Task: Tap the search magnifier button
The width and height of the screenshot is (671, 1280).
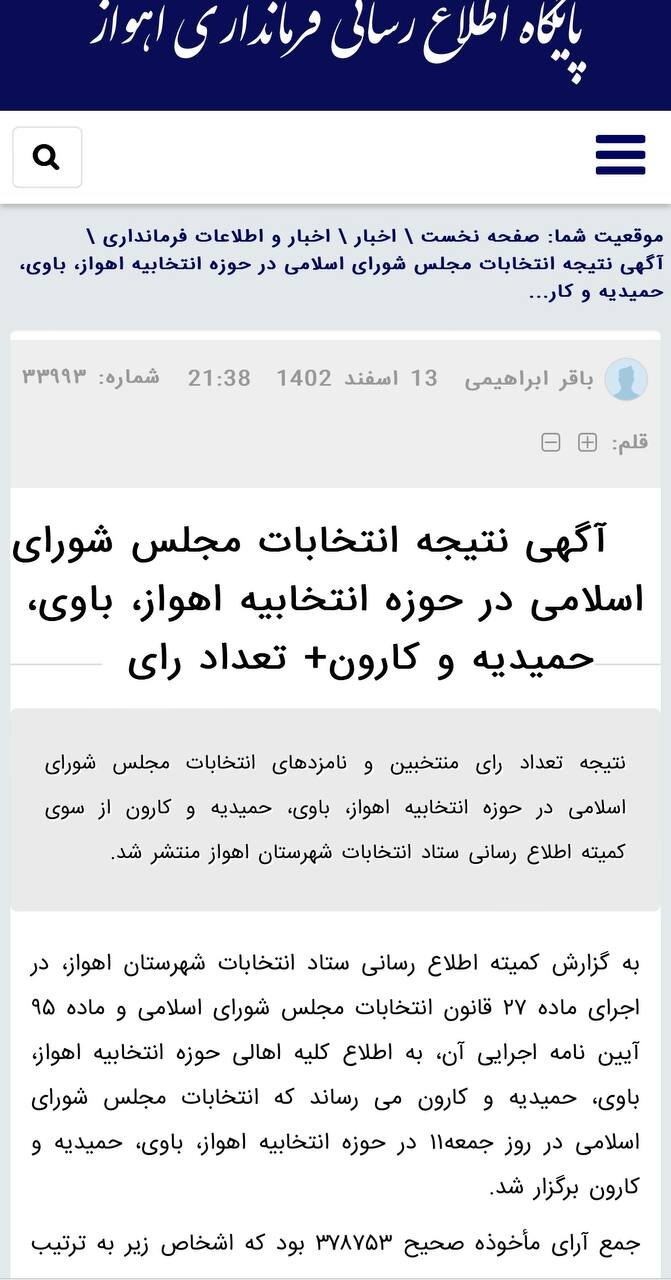Action: [x=47, y=157]
